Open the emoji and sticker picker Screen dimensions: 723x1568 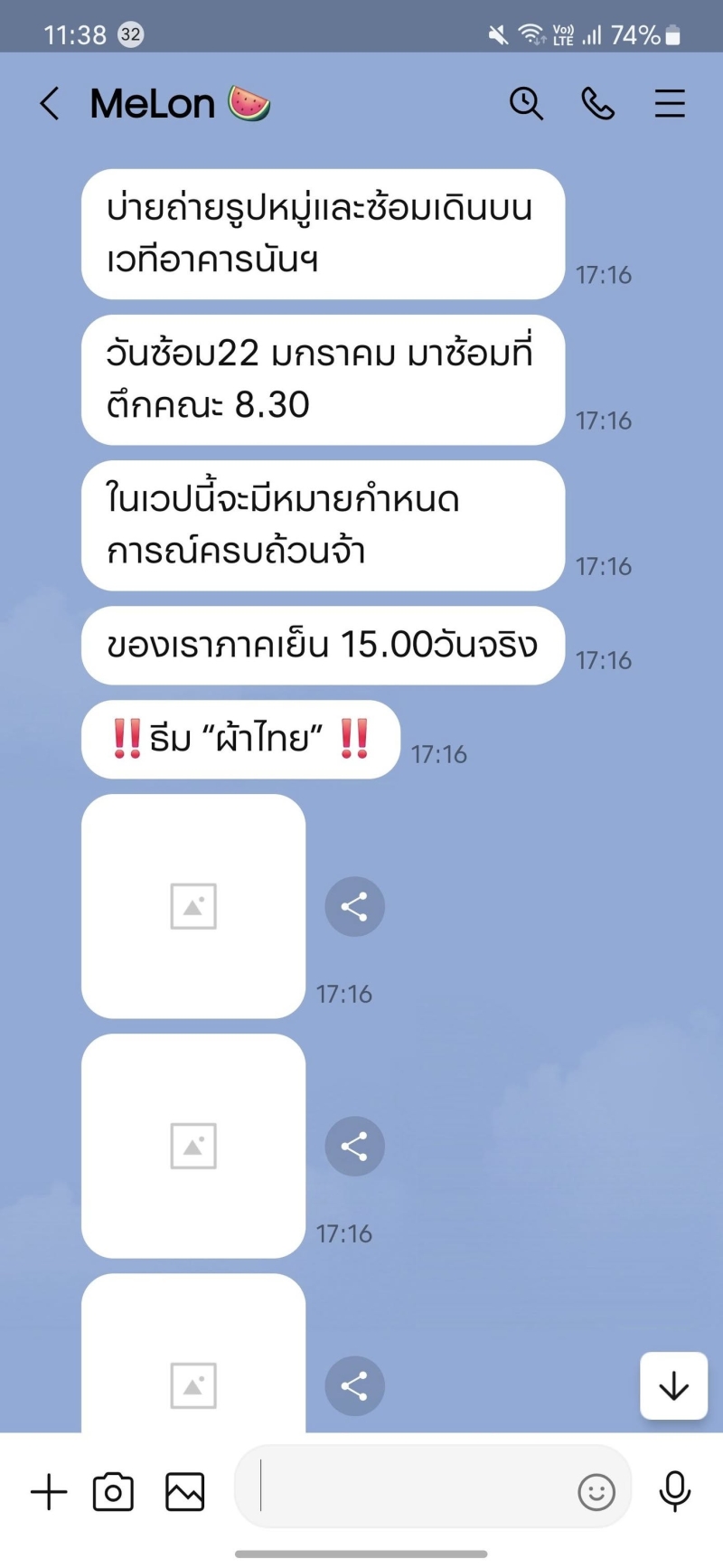[596, 1492]
